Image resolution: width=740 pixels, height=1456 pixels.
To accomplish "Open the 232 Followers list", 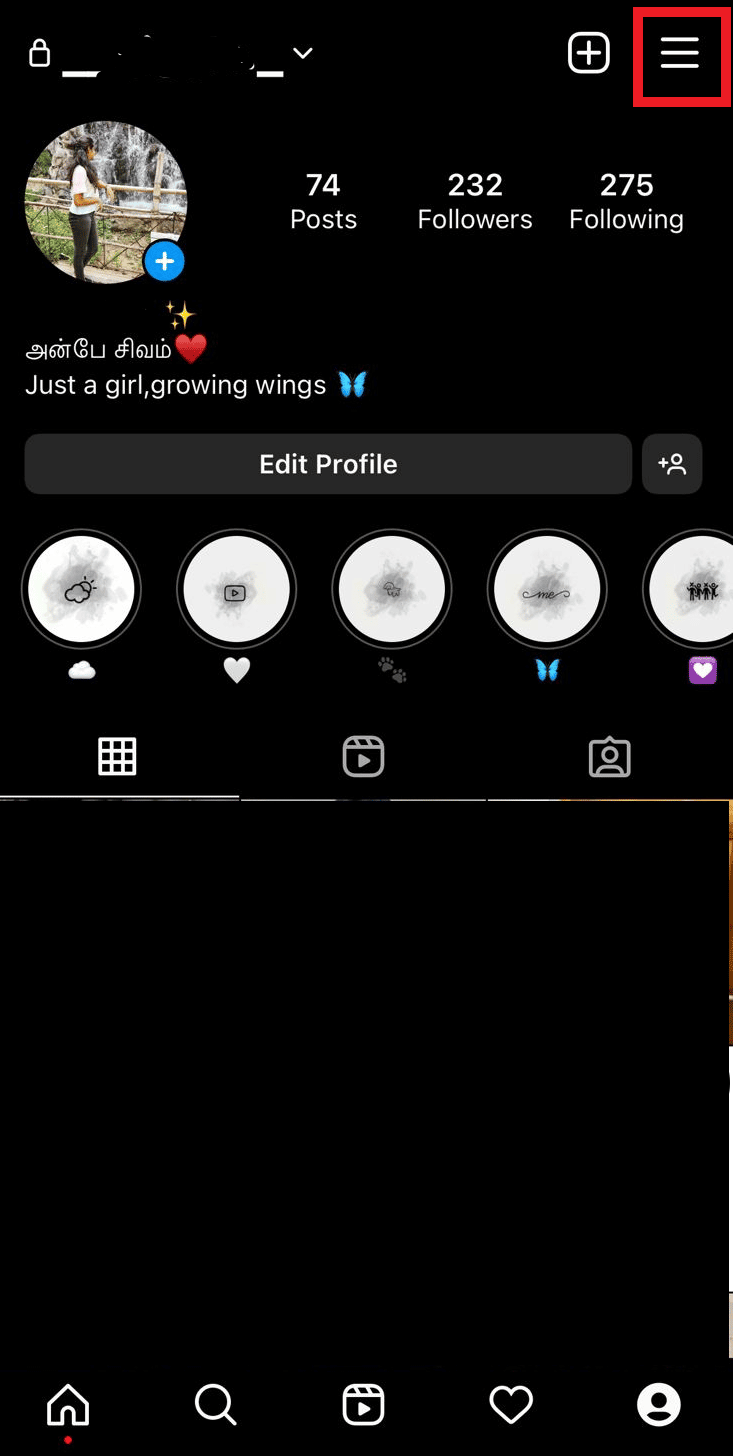I will click(x=475, y=201).
